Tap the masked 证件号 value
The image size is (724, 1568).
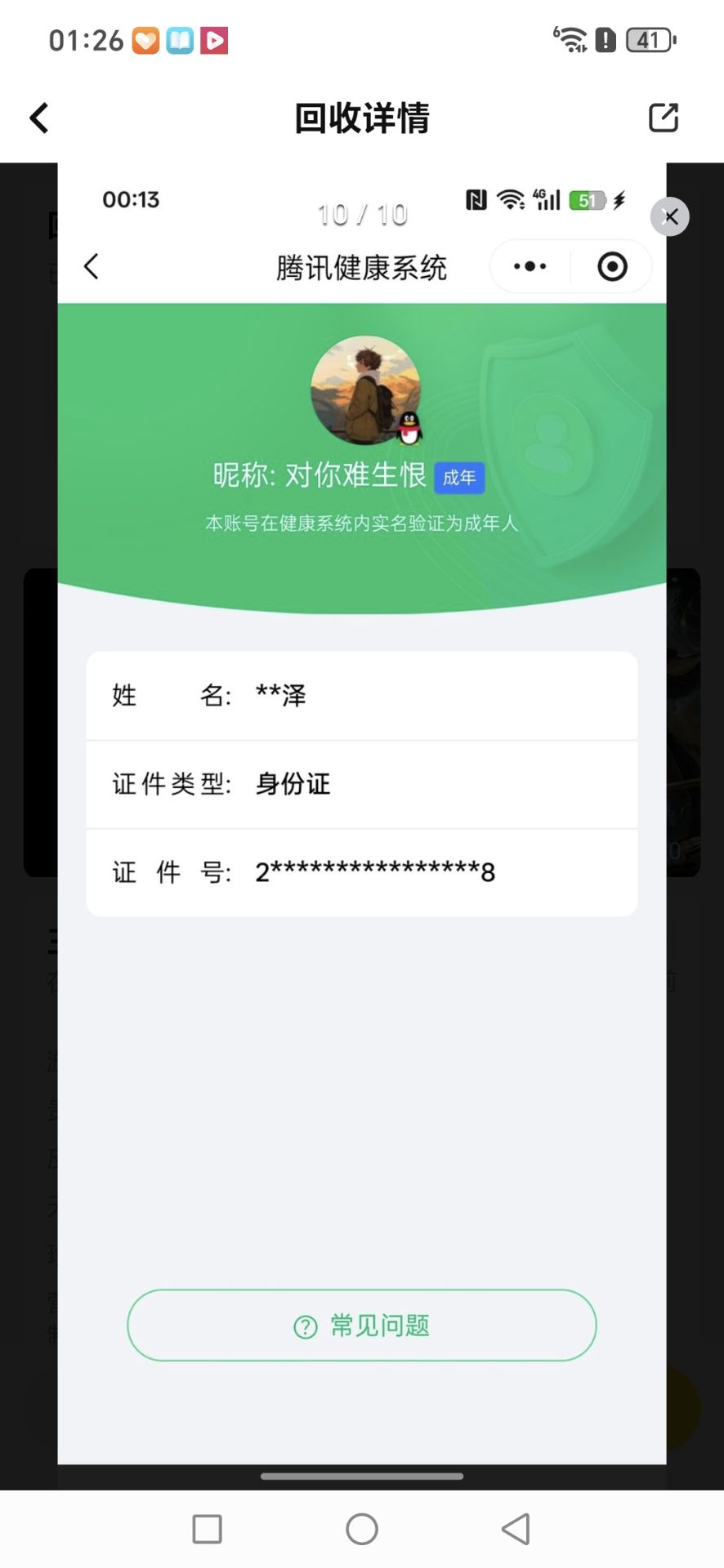pos(374,872)
